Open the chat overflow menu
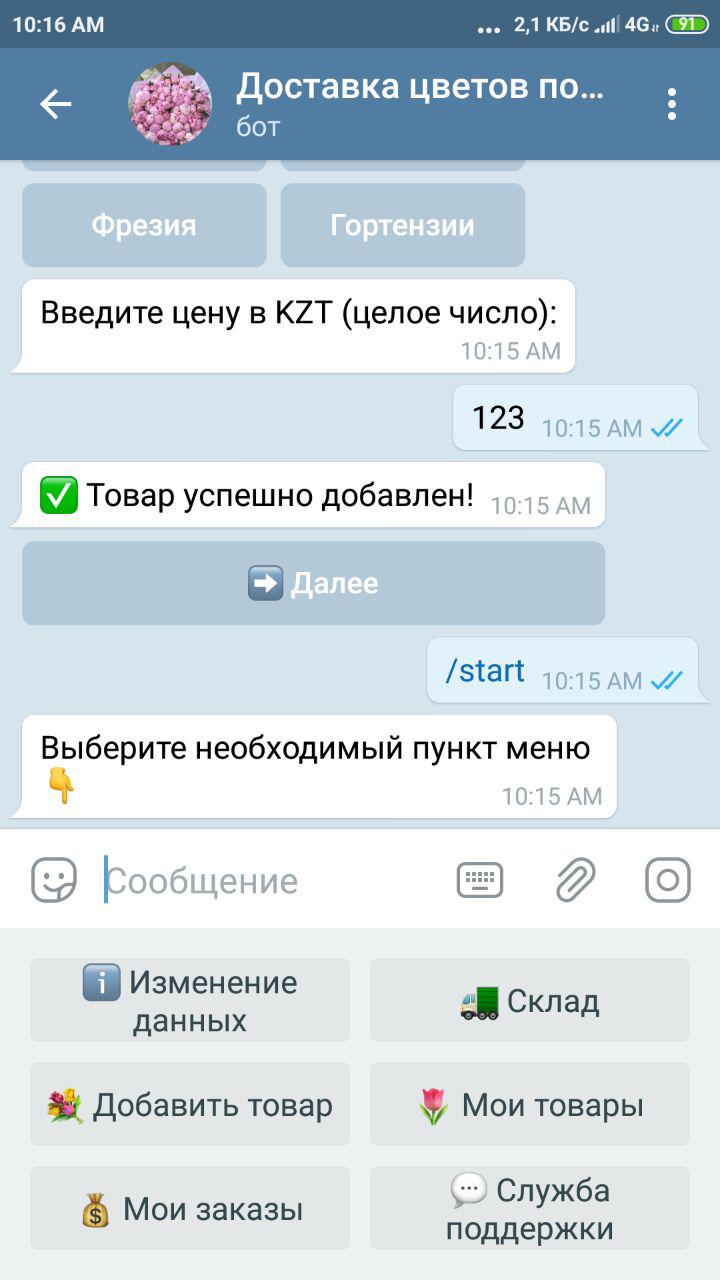The image size is (720, 1280). pyautogui.click(x=671, y=104)
